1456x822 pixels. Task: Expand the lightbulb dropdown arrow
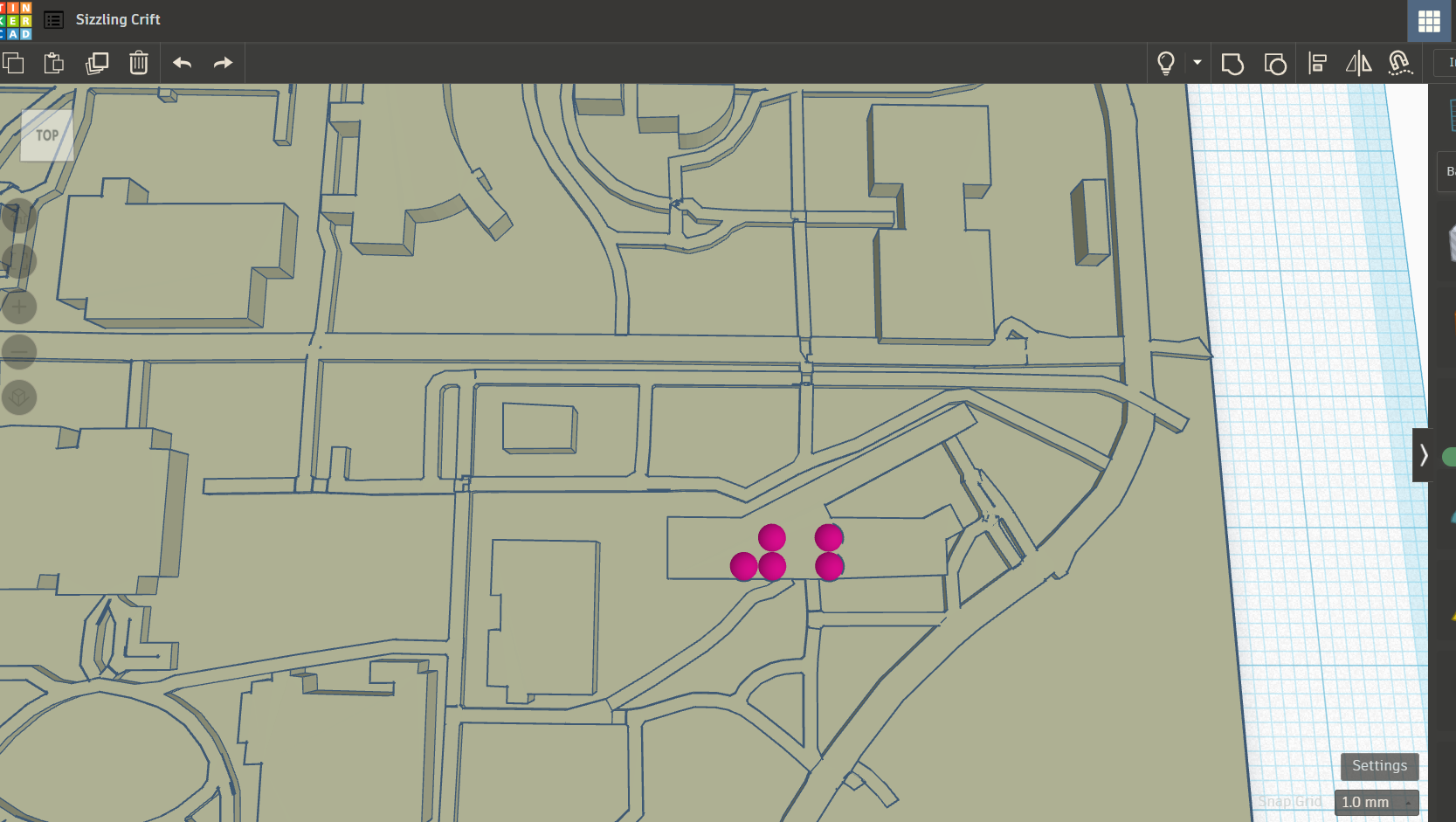tap(1197, 63)
